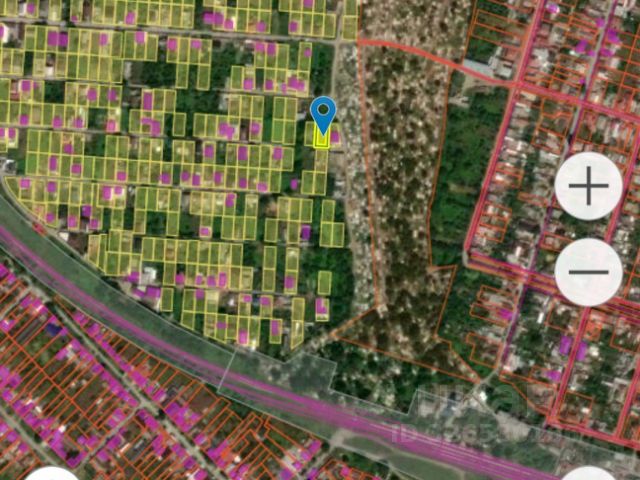Tap the blue location pin marker
640x480 pixels.
tap(322, 114)
